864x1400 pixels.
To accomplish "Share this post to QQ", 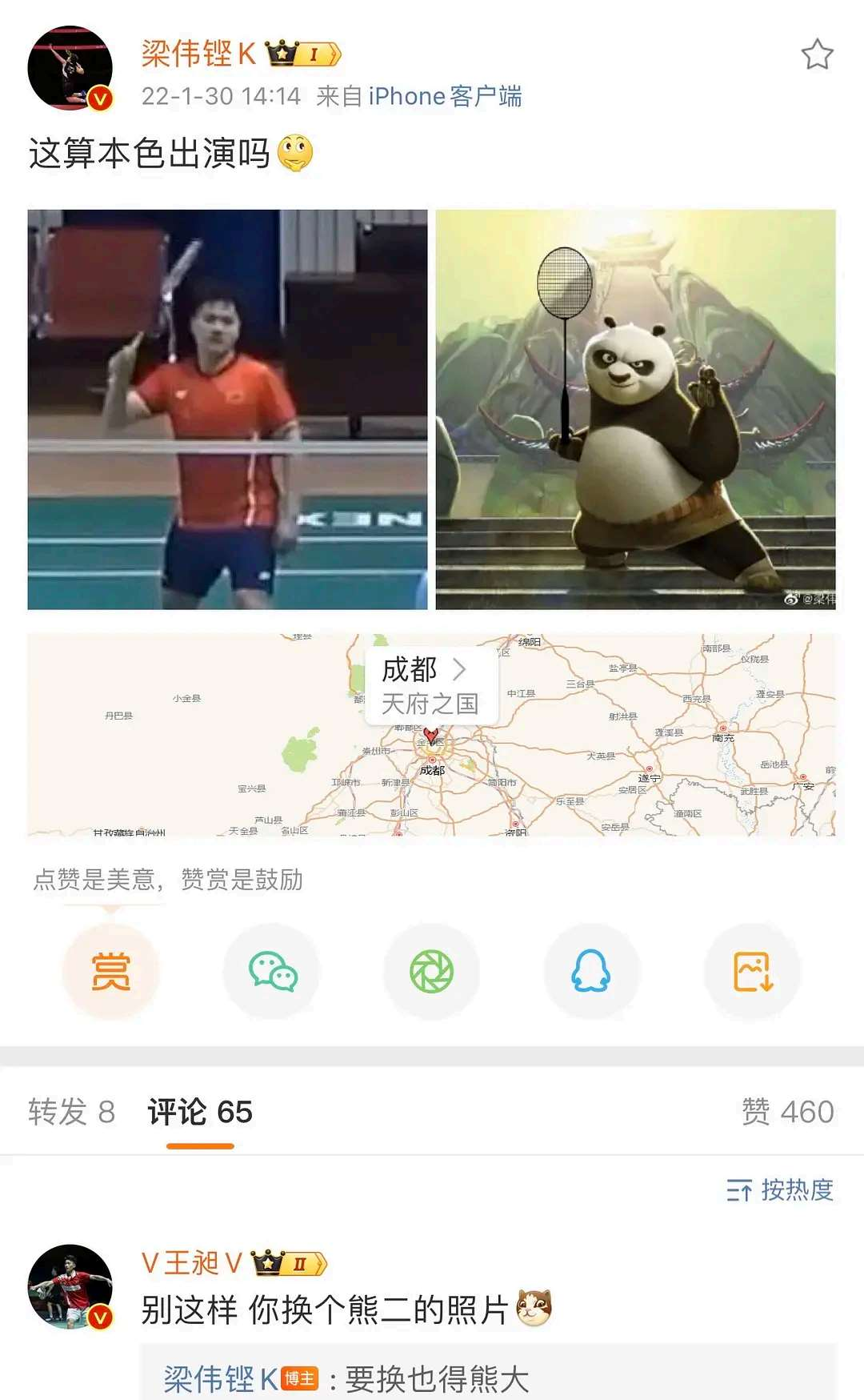I will click(x=591, y=971).
